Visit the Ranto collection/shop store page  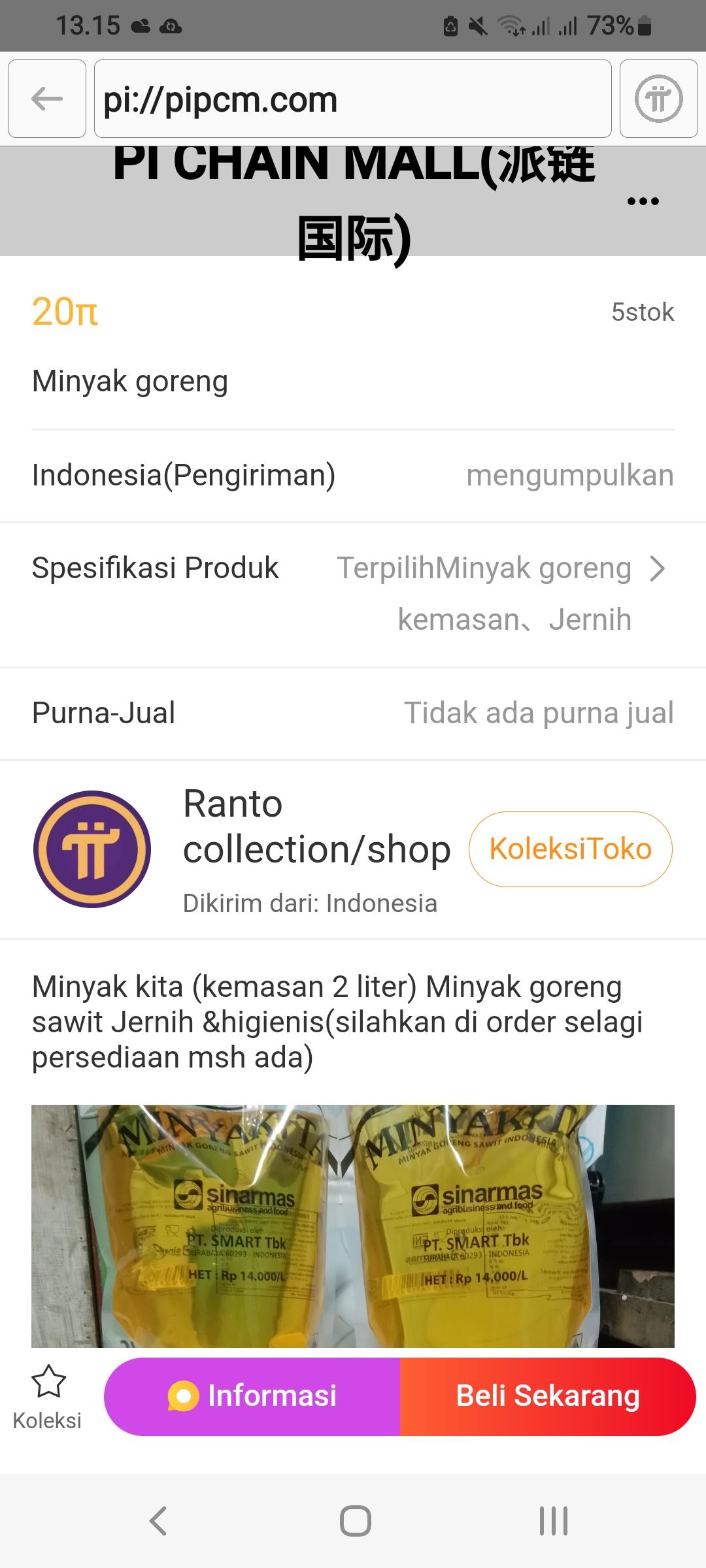[316, 827]
